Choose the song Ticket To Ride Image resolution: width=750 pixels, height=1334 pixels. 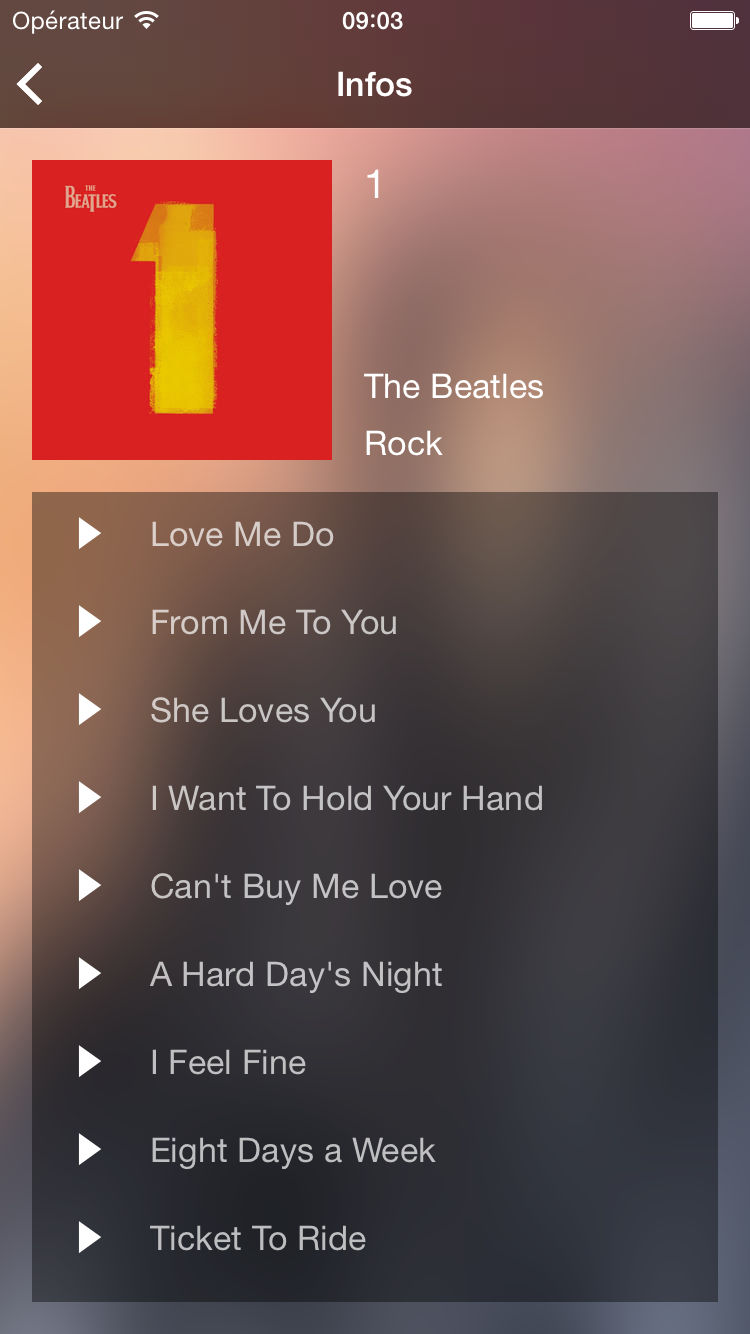pos(258,1238)
